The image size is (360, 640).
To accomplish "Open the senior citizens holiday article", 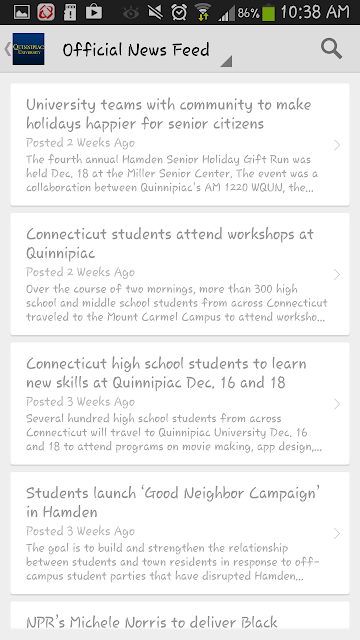I will 180,144.
